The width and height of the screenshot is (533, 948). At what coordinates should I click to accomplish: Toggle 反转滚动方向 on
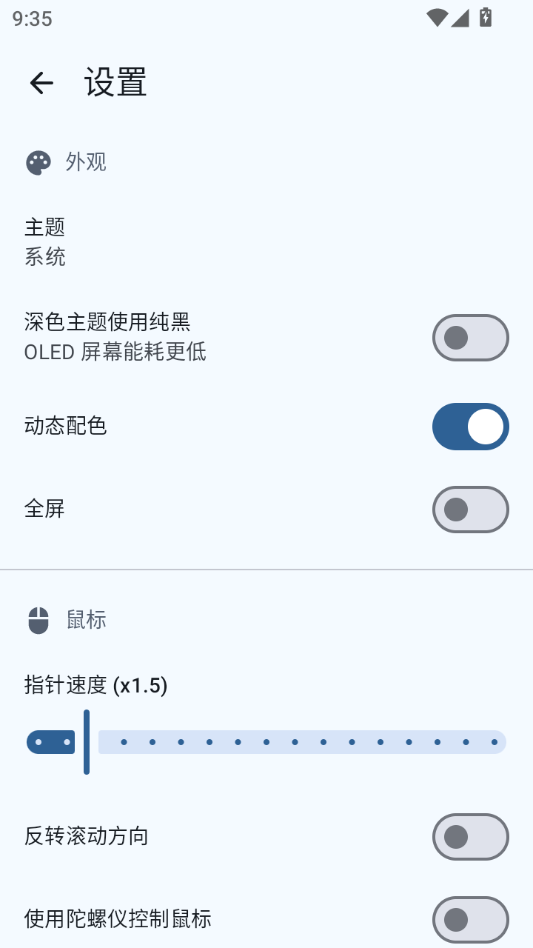470,837
